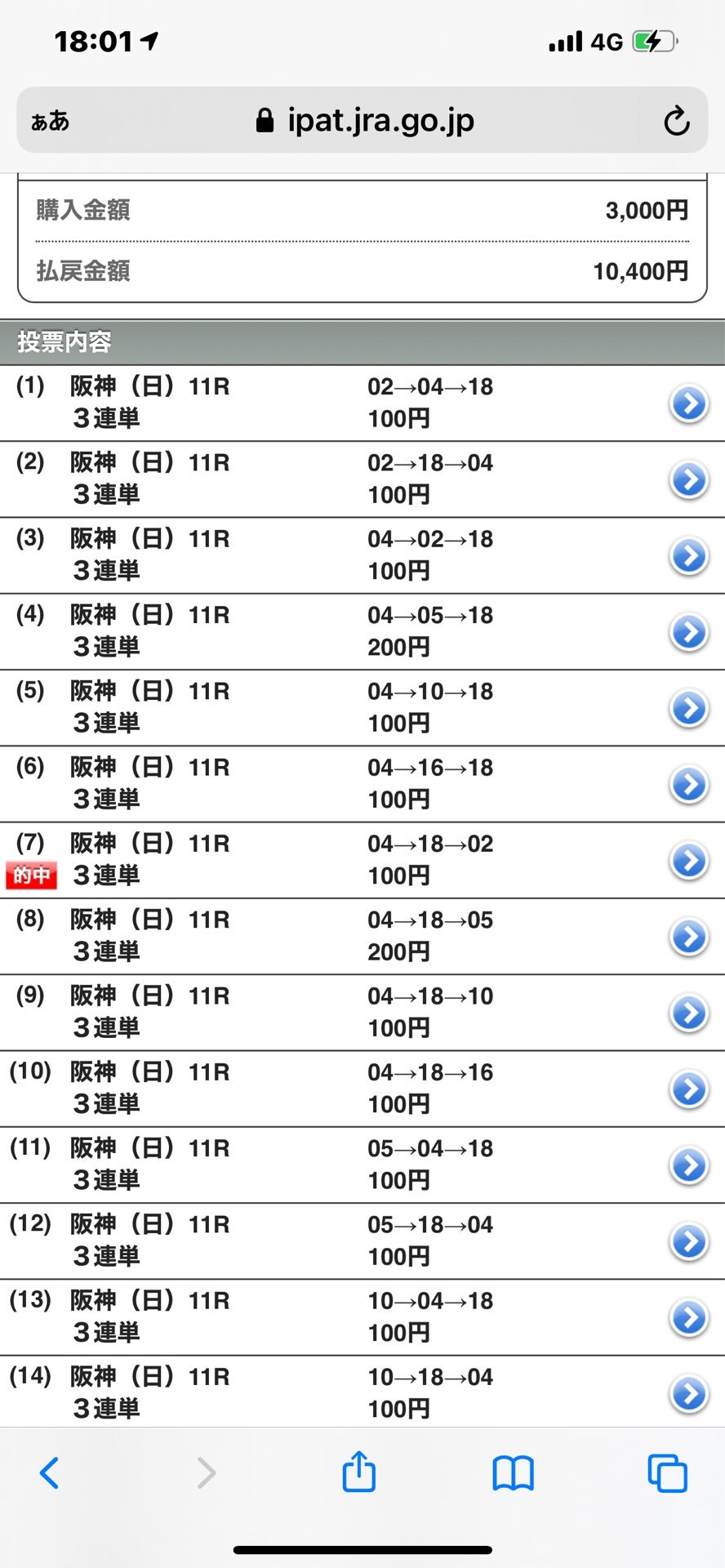This screenshot has height=1568, width=725.
Task: View details of bet 02→18→04
Action: (x=688, y=480)
